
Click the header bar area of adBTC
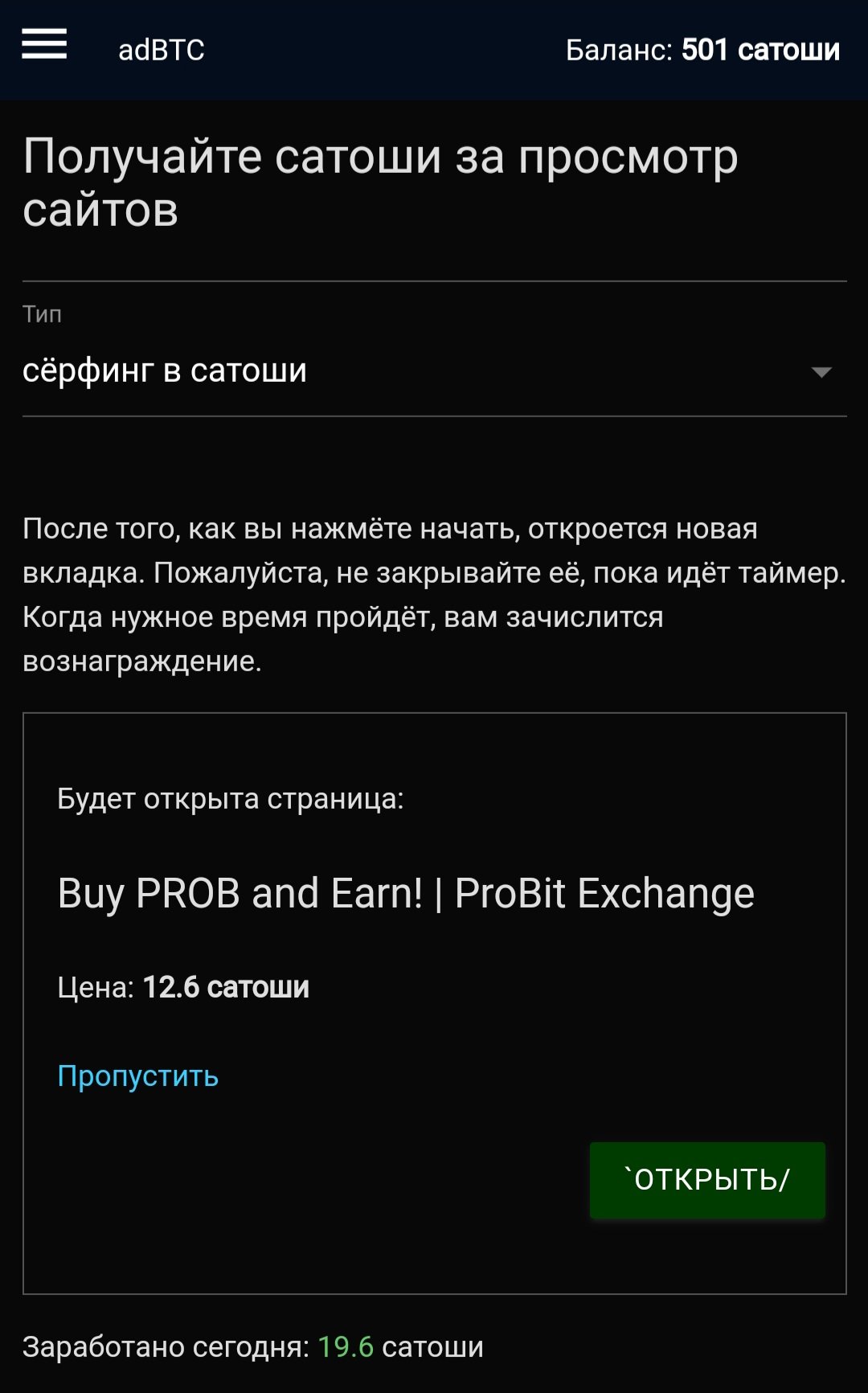click(434, 50)
